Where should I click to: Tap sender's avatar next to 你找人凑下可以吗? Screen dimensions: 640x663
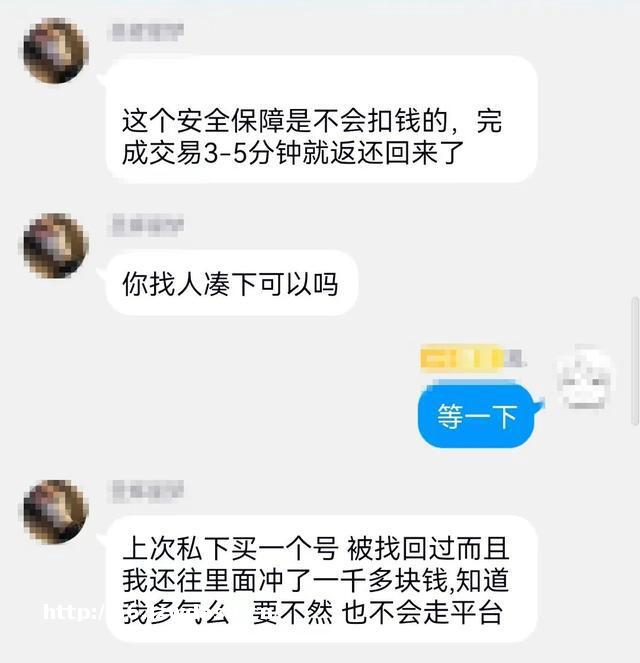point(54,245)
